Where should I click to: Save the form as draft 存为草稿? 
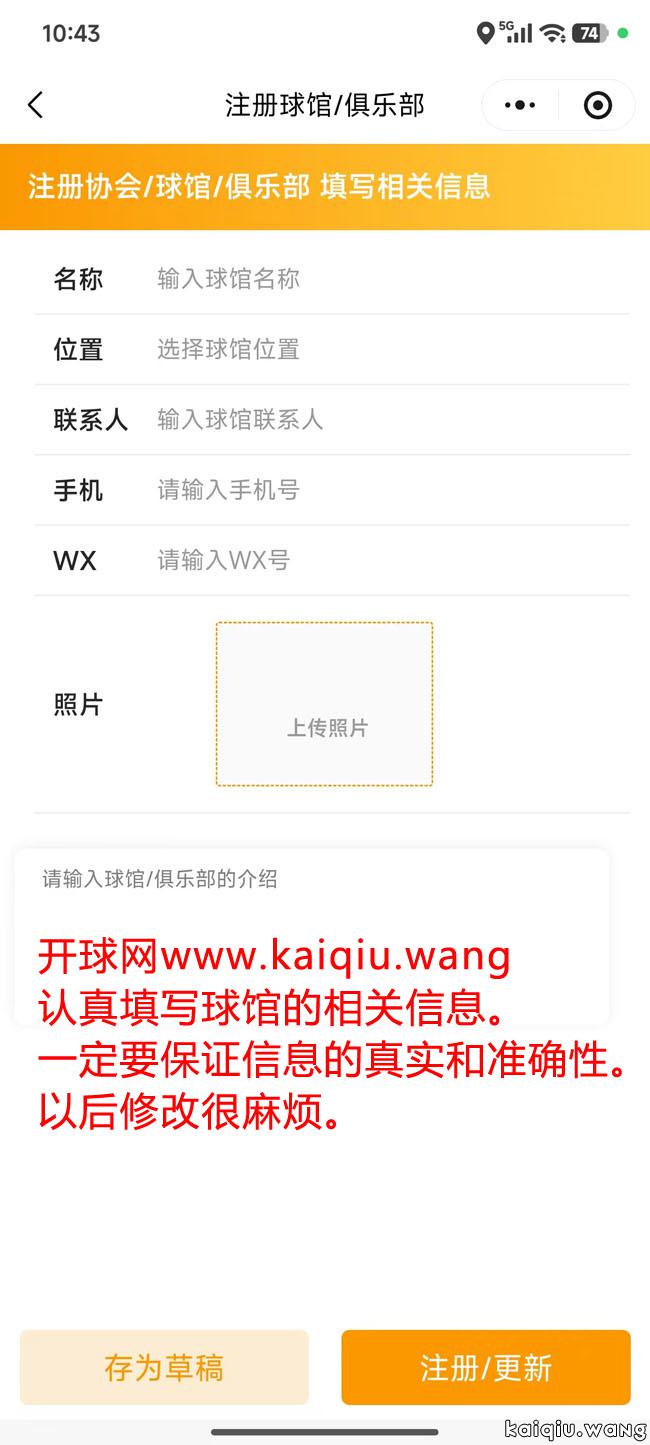[x=164, y=1367]
